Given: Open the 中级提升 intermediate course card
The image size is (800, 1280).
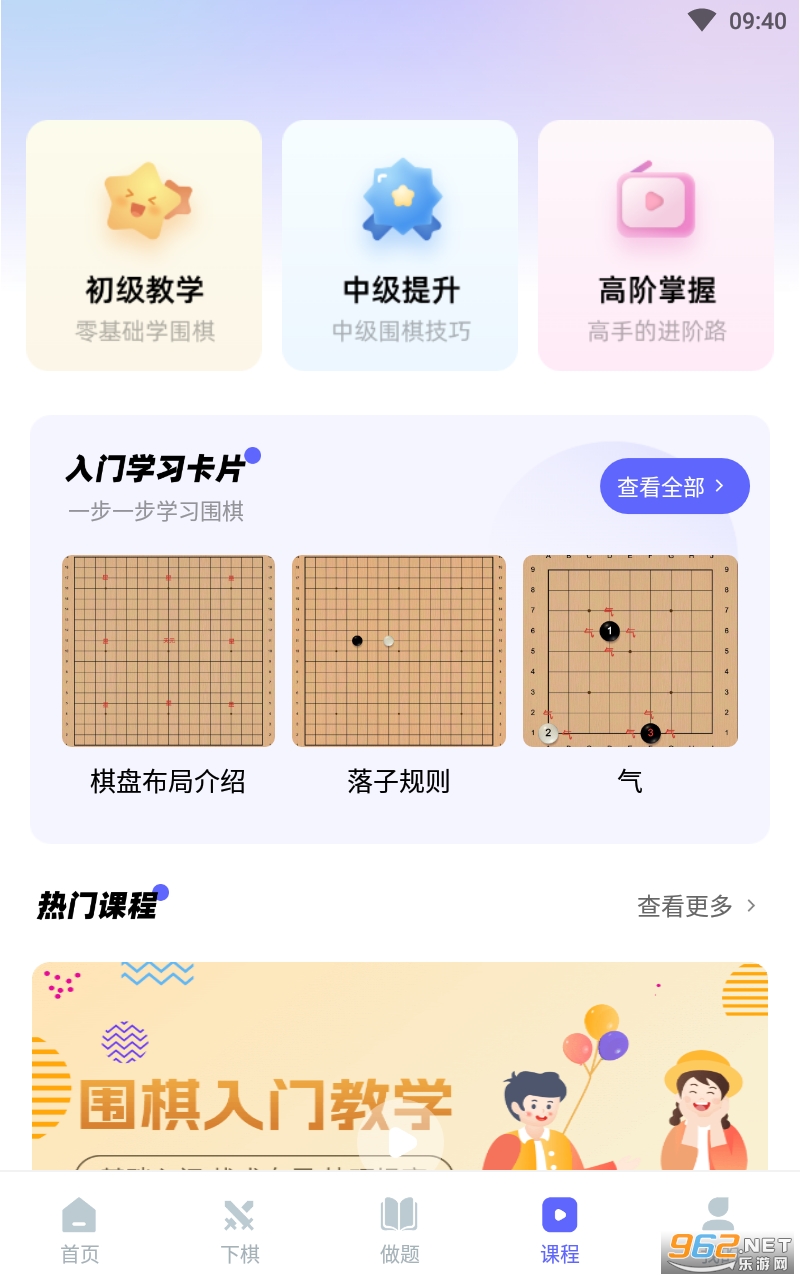Looking at the screenshot, I should tap(400, 246).
